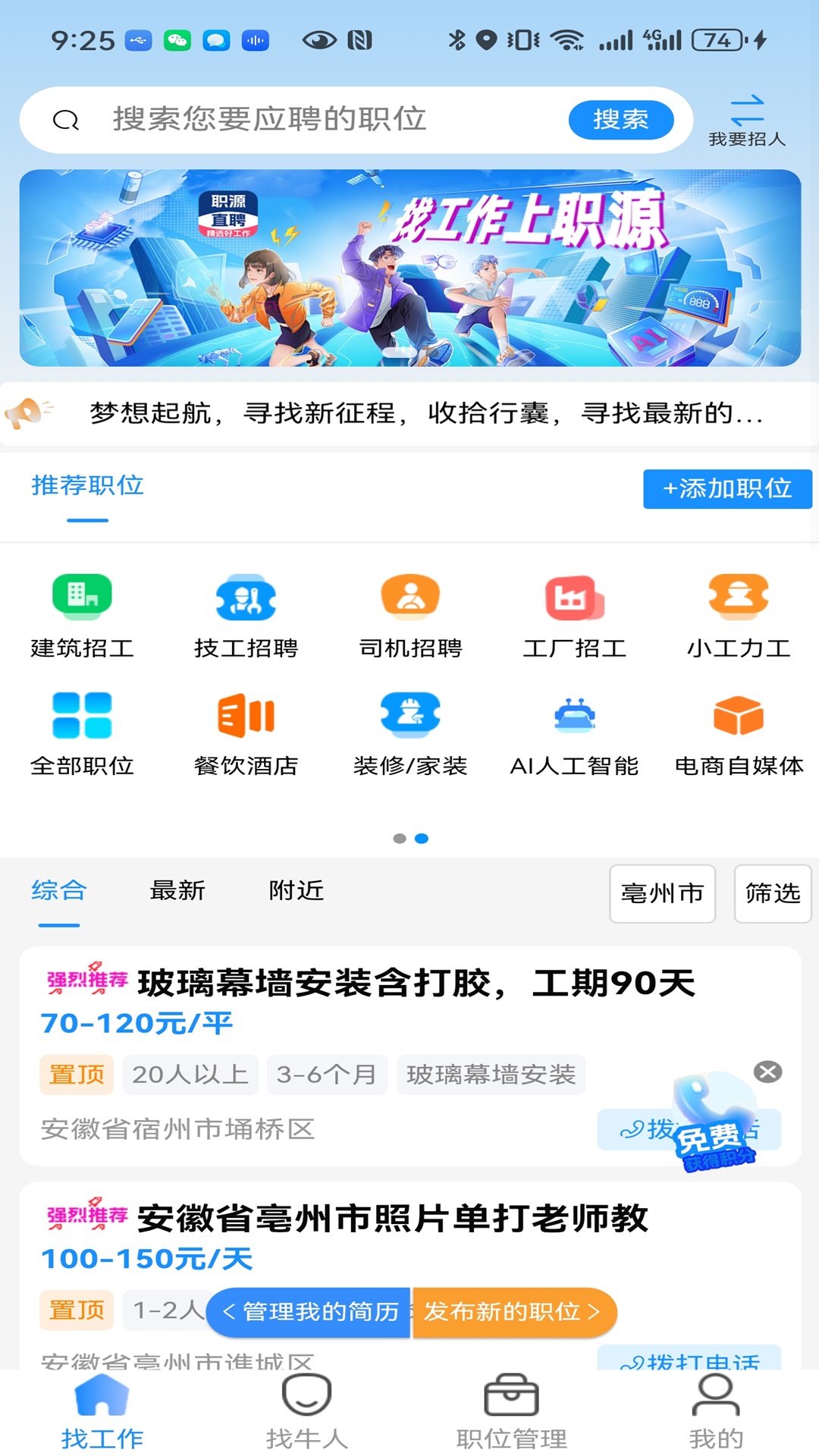Viewport: 819px width, 1456px height.
Task: Tap the +添加职位 add position button
Action: pos(727,489)
